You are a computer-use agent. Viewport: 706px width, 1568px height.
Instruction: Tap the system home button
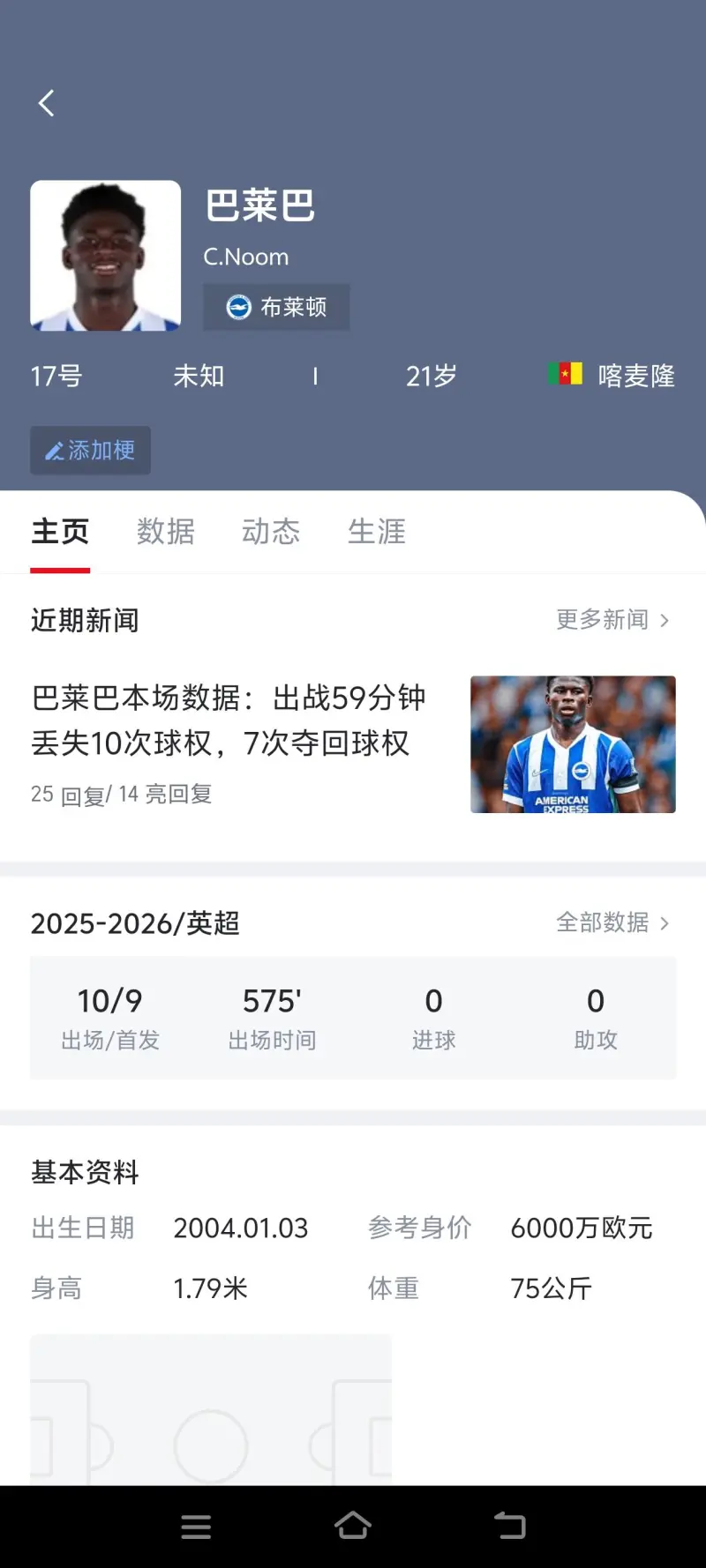[x=353, y=1527]
